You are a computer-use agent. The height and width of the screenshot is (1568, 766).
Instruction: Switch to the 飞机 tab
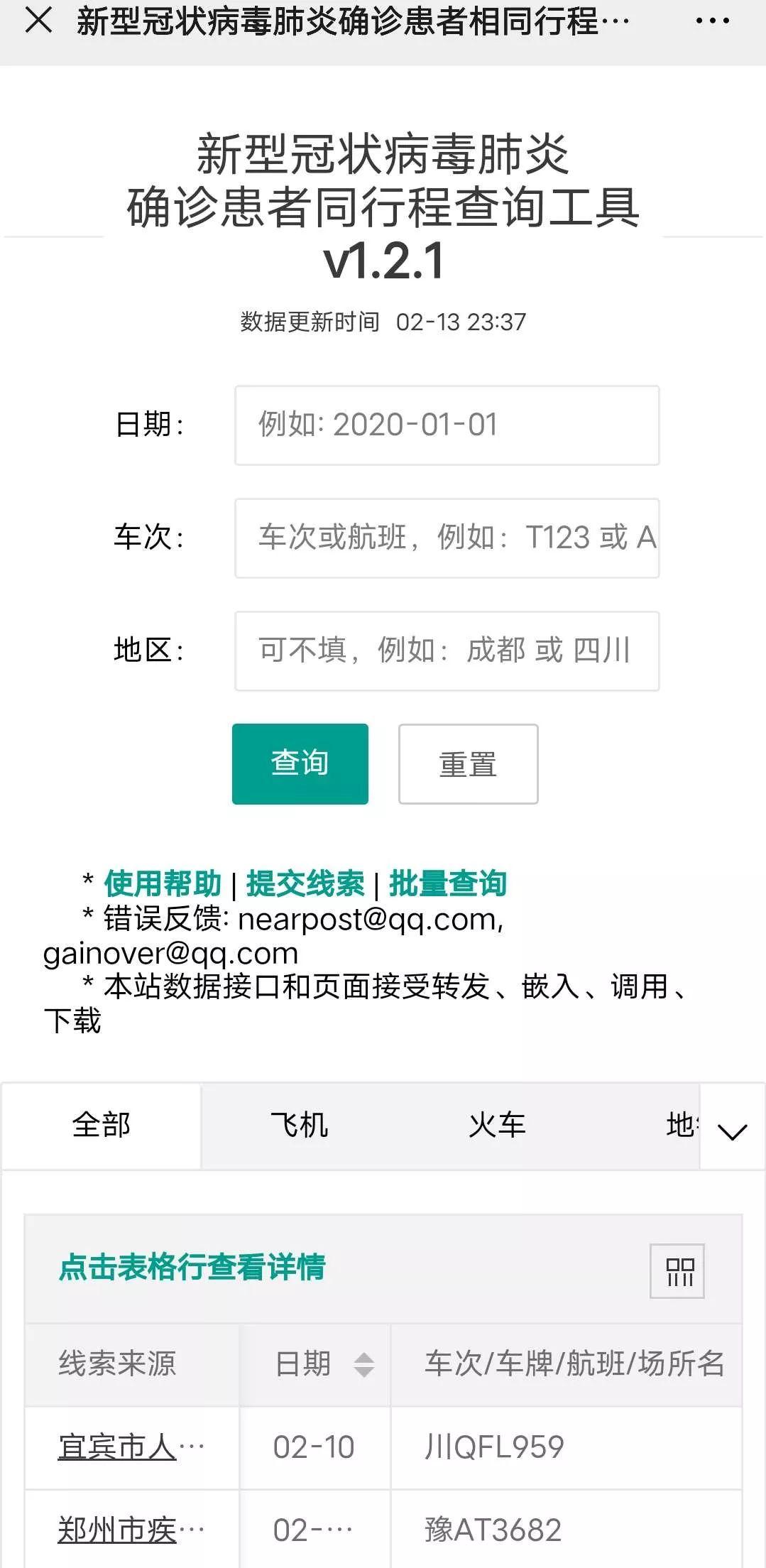click(x=299, y=1126)
